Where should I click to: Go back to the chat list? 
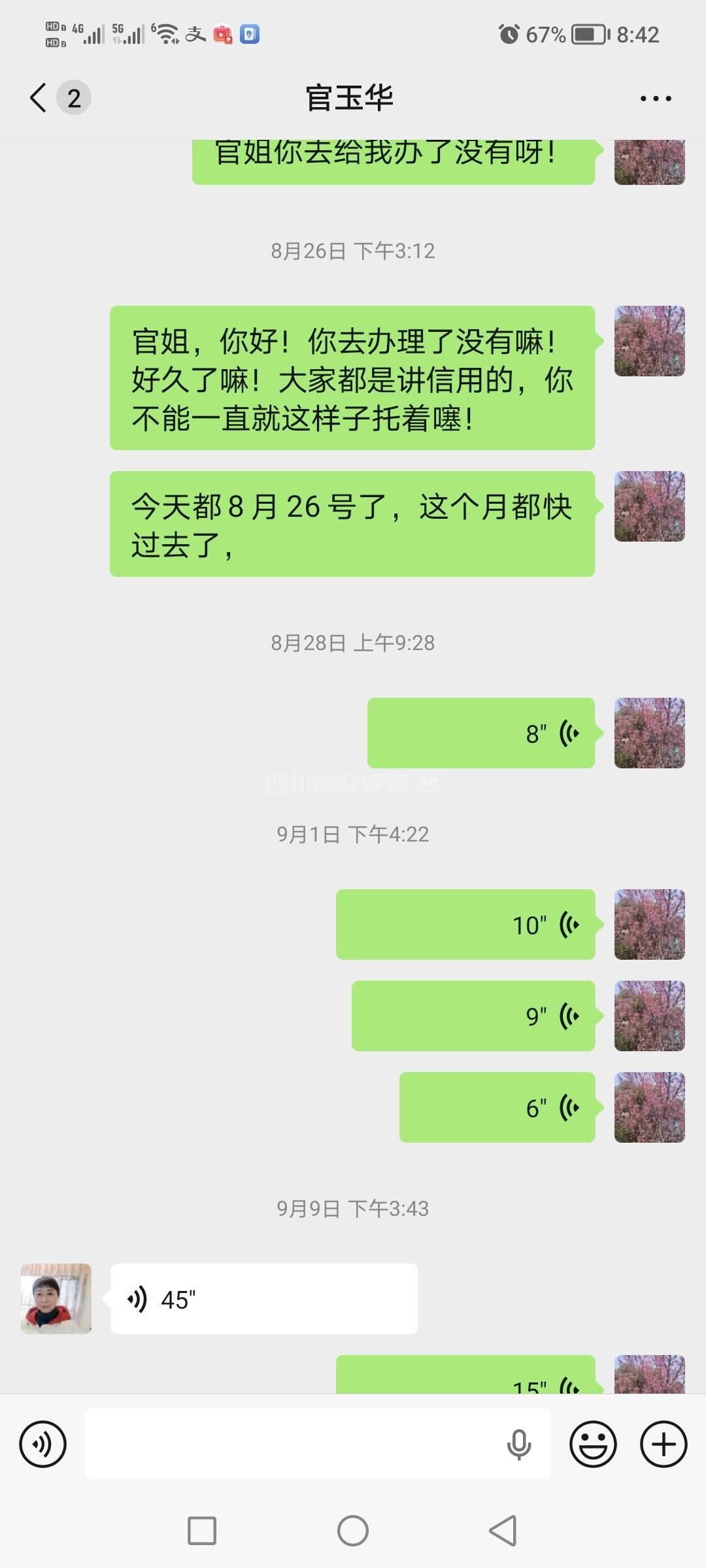pos(39,98)
